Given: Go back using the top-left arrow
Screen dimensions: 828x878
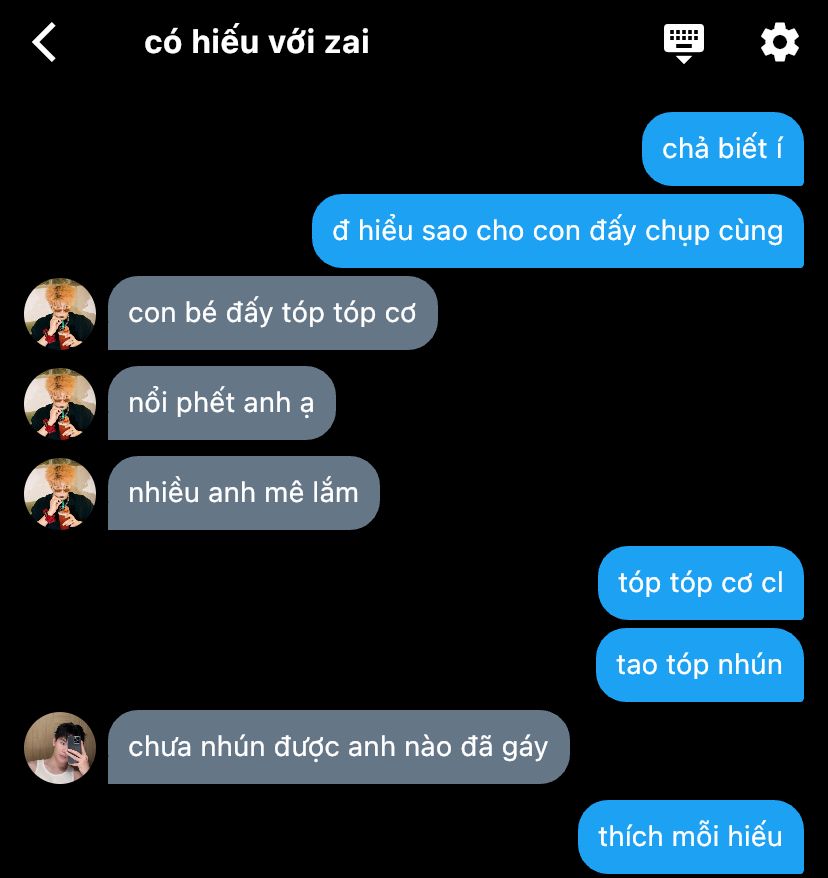Looking at the screenshot, I should point(44,42).
